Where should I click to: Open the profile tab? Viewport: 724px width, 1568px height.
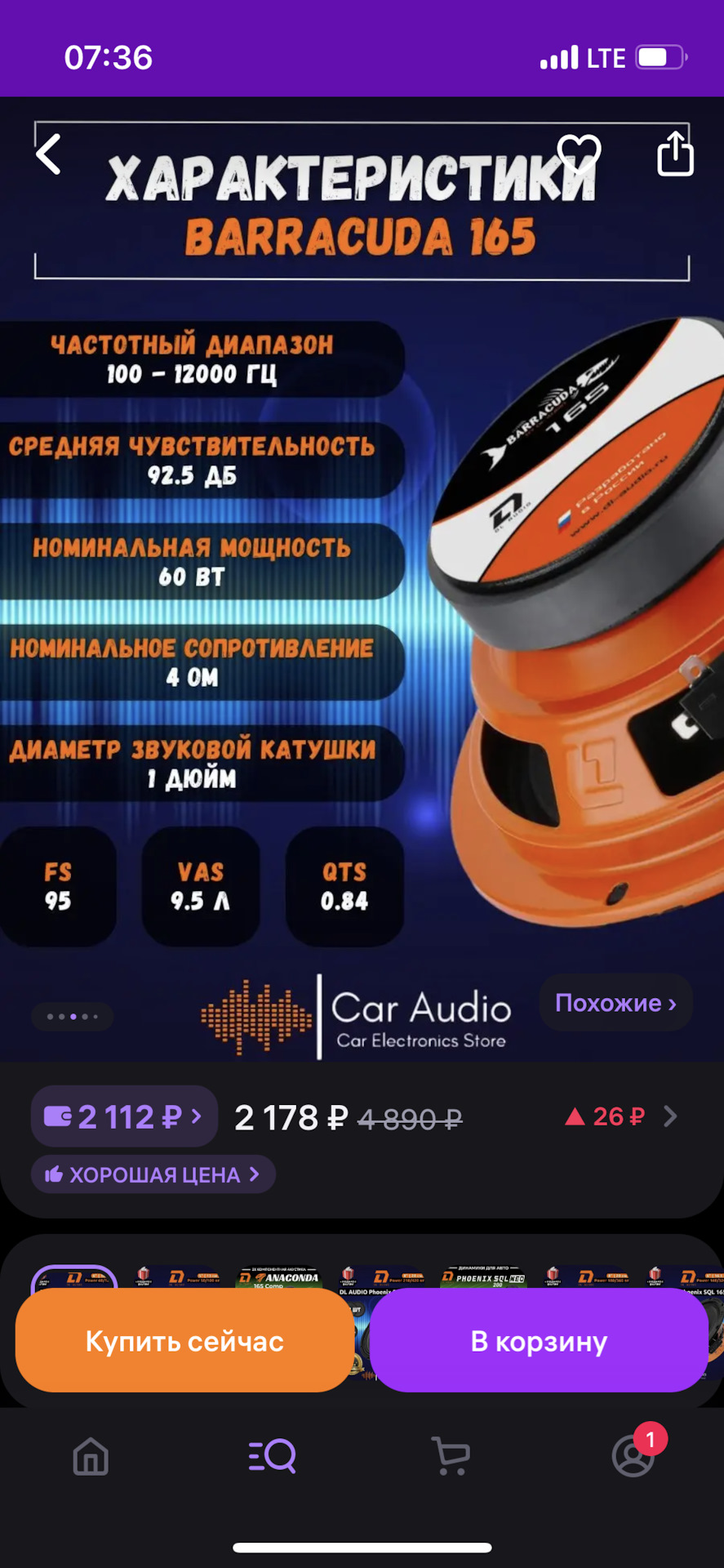coord(633,1456)
